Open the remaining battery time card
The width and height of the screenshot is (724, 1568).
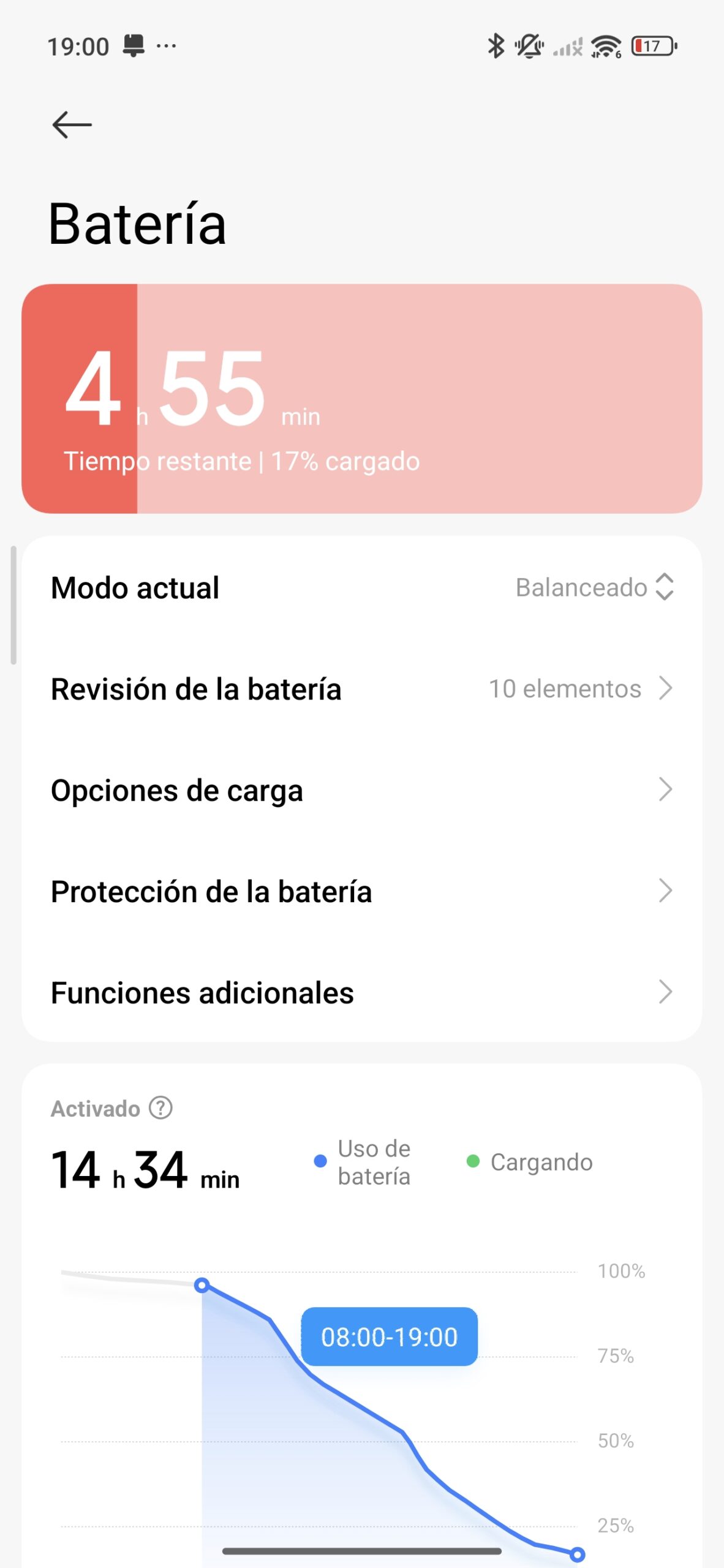pyautogui.click(x=361, y=398)
